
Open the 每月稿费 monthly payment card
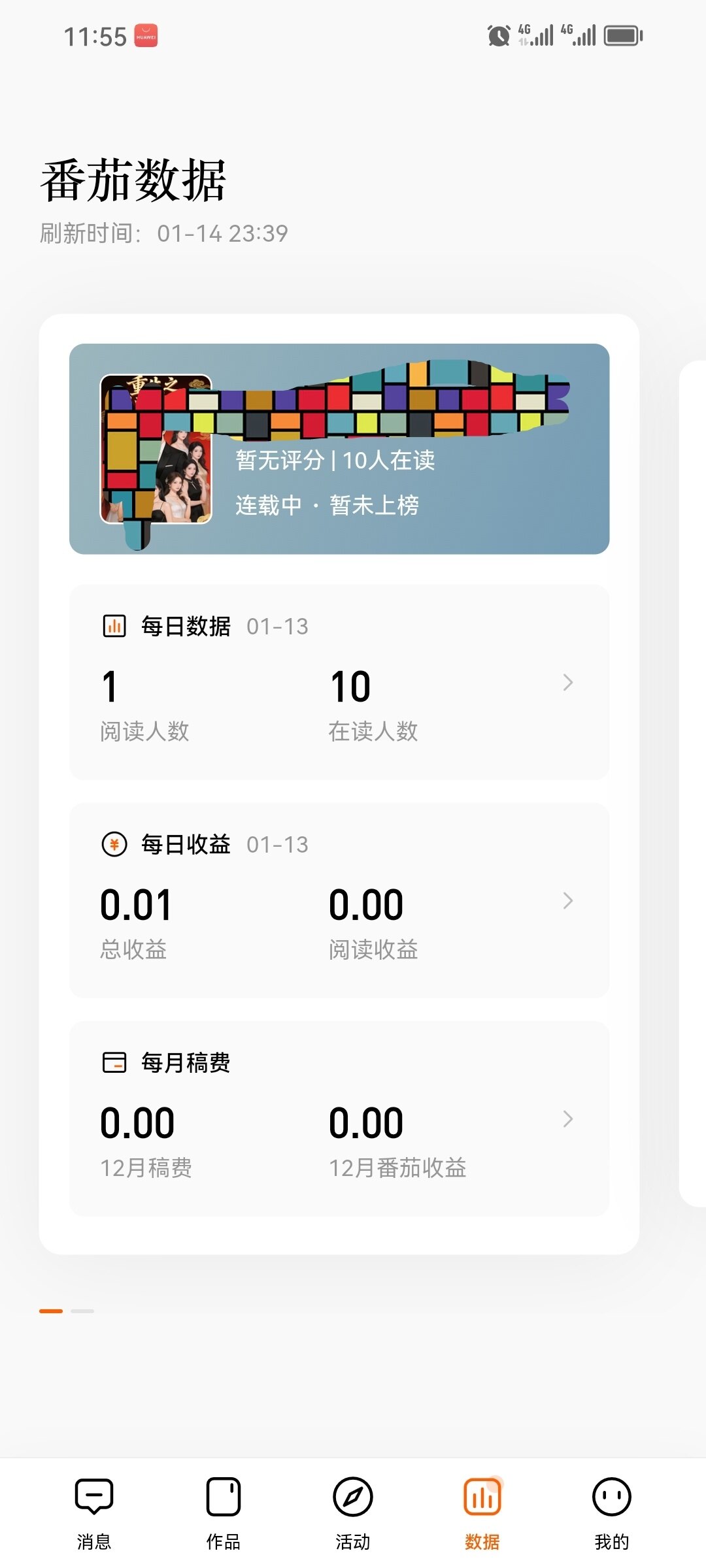coord(339,1119)
